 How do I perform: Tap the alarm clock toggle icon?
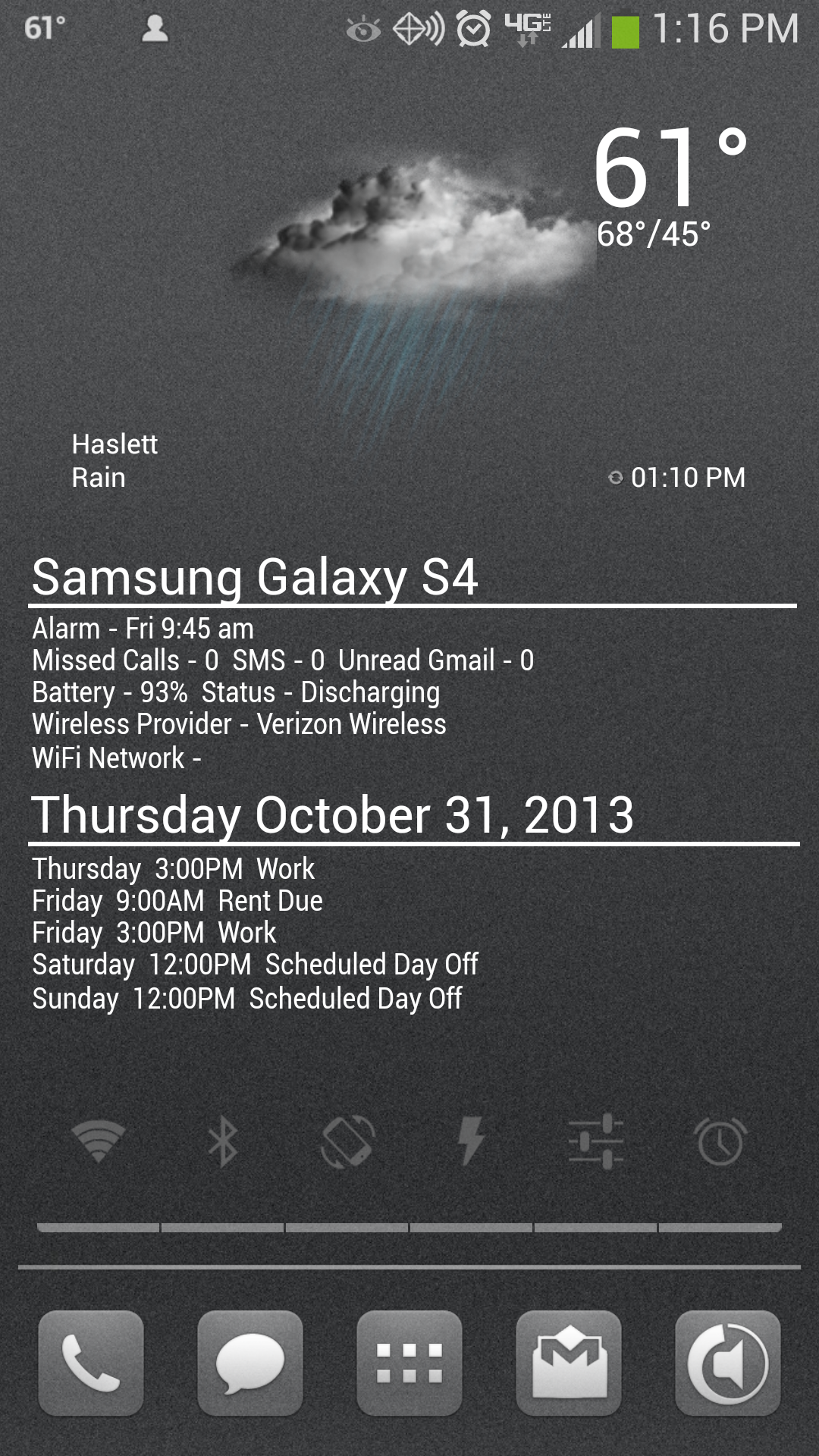click(720, 1141)
